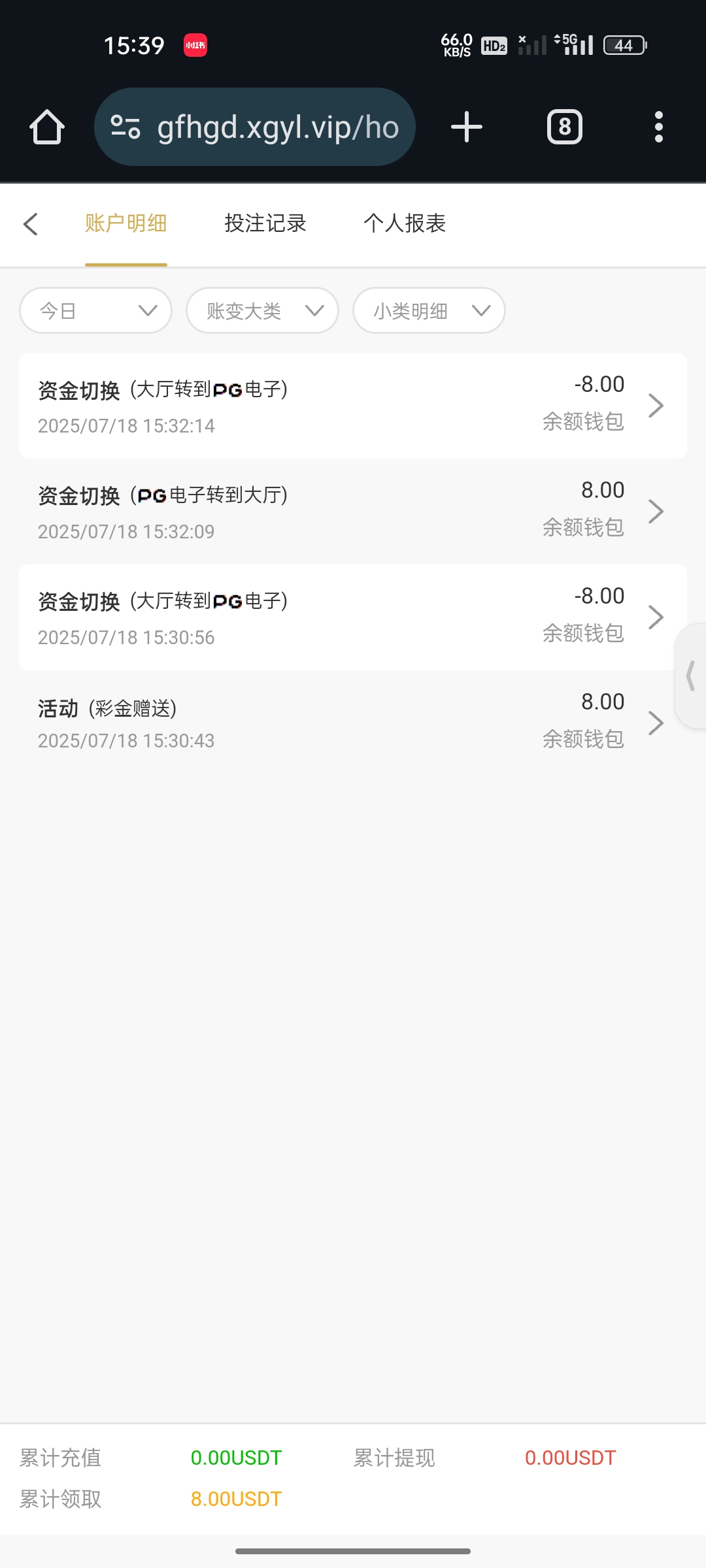Go back using the page's back arrow
Viewport: 706px width, 1568px height.
click(x=31, y=224)
